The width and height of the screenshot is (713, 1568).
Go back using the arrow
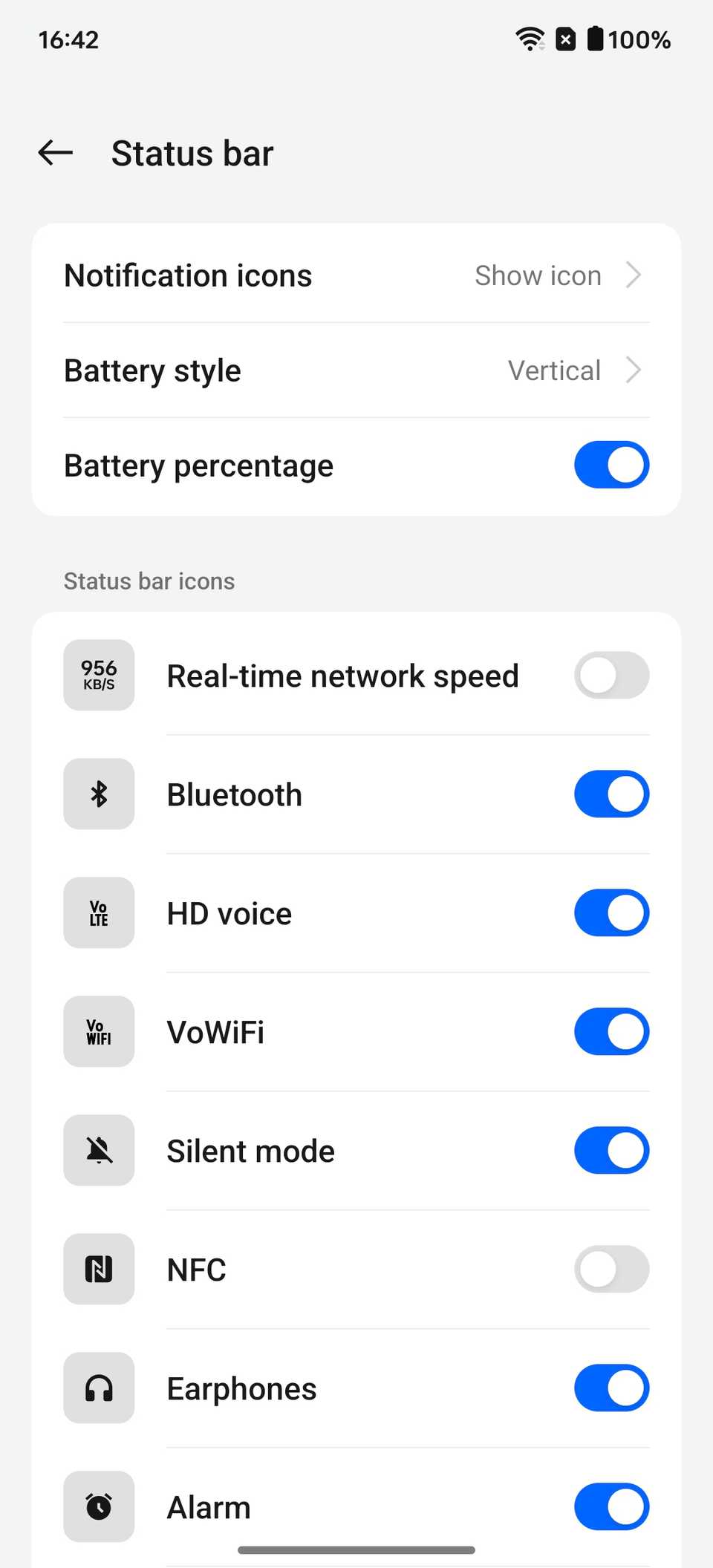pyautogui.click(x=54, y=152)
